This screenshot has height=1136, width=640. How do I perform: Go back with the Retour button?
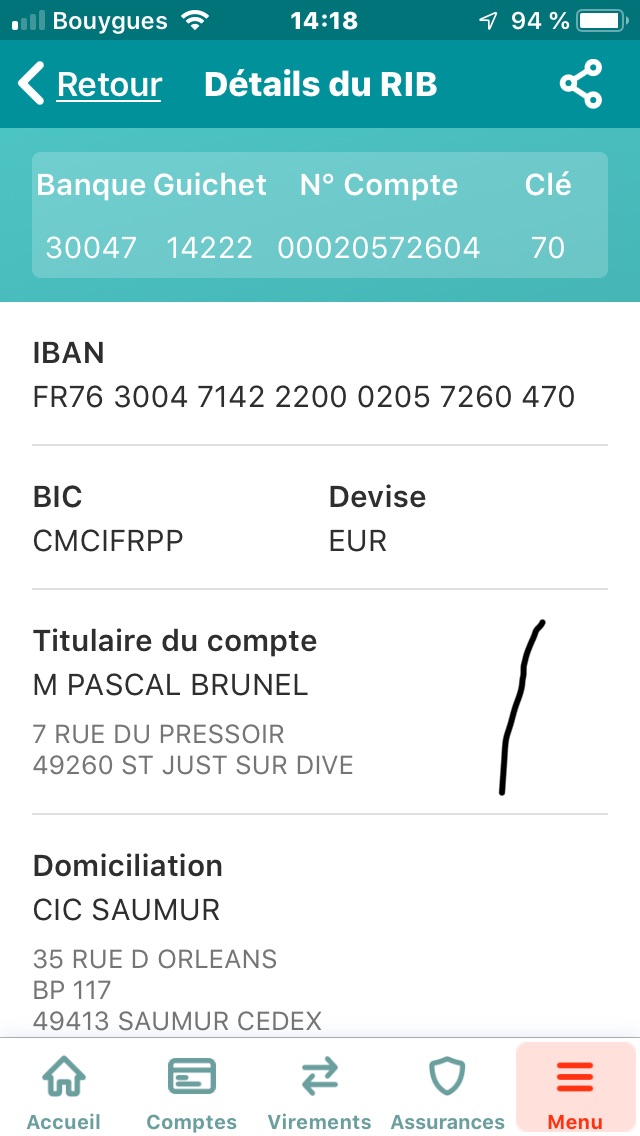90,85
